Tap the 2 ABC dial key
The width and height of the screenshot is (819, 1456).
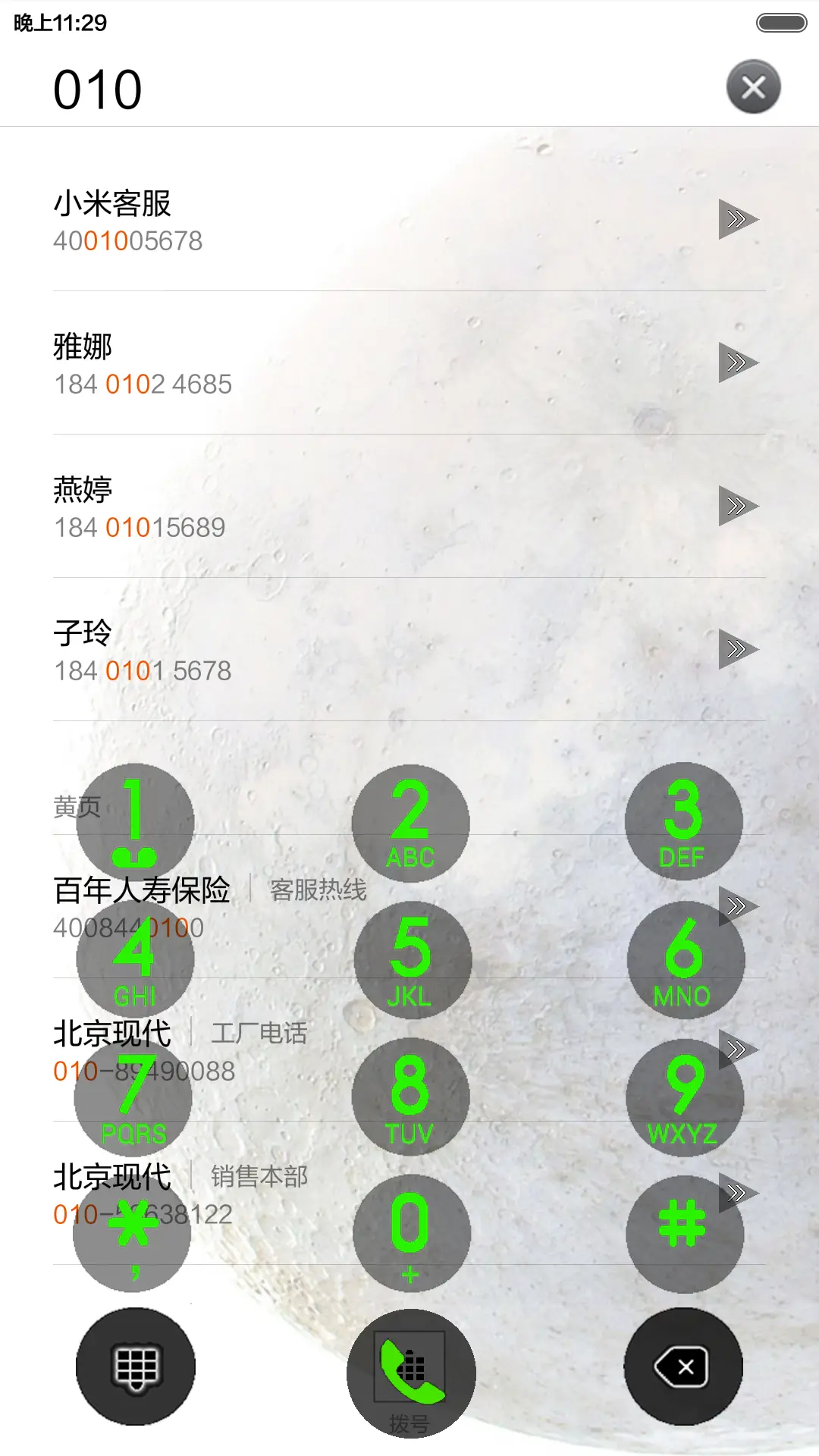tap(409, 823)
